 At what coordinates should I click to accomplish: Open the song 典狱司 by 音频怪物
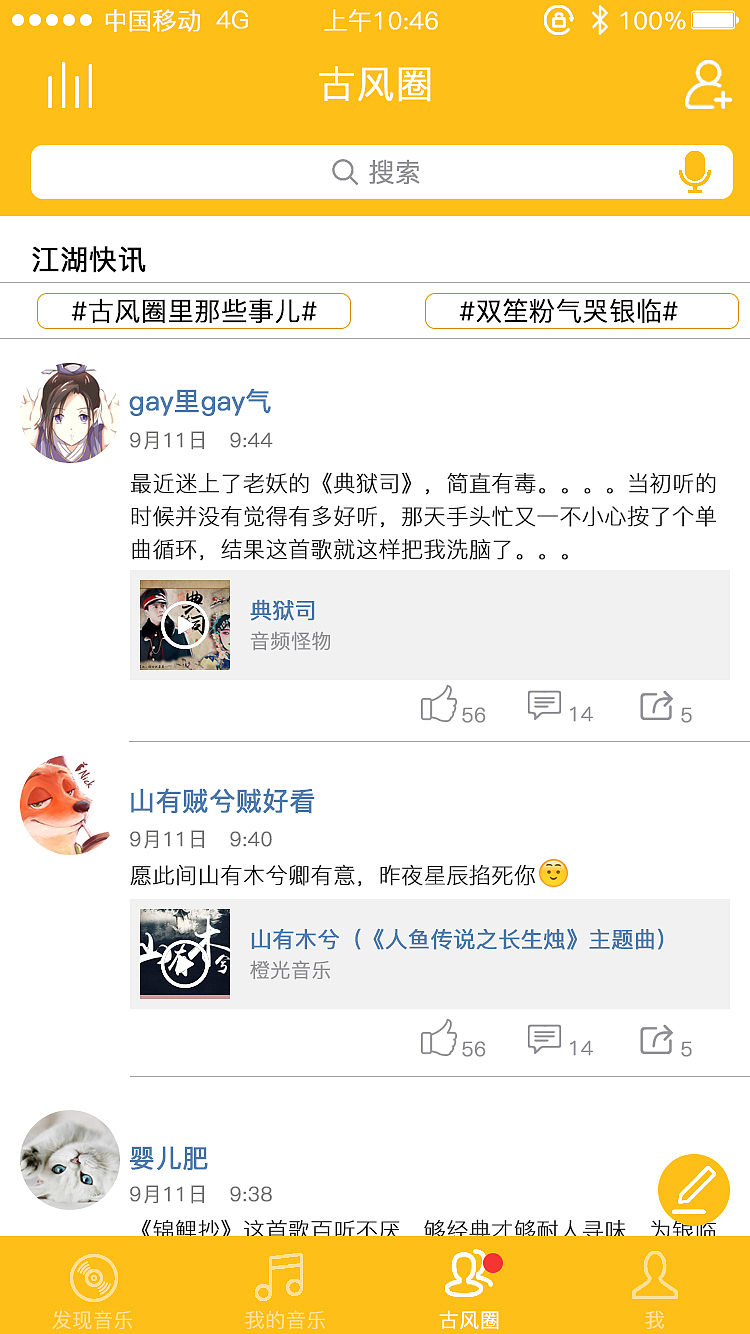[x=282, y=610]
